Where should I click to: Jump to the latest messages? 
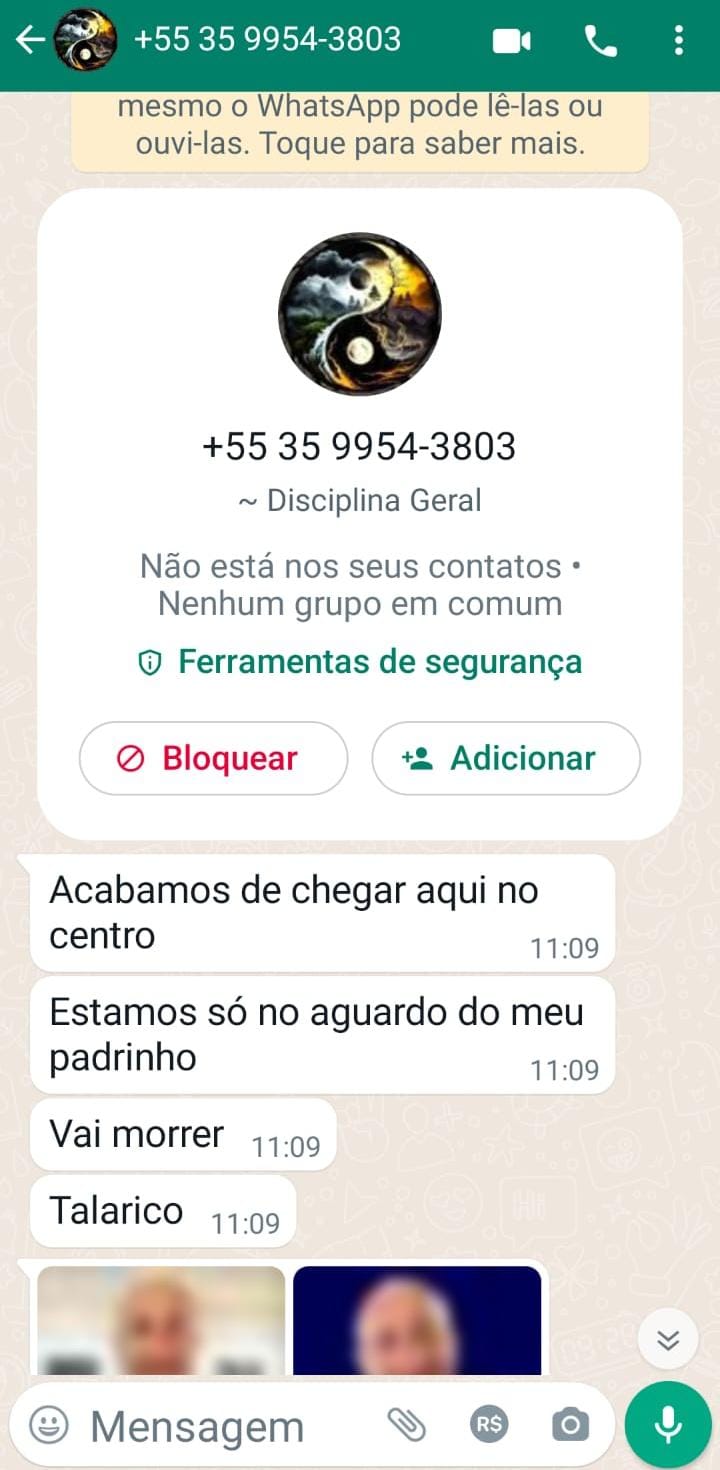click(668, 1338)
